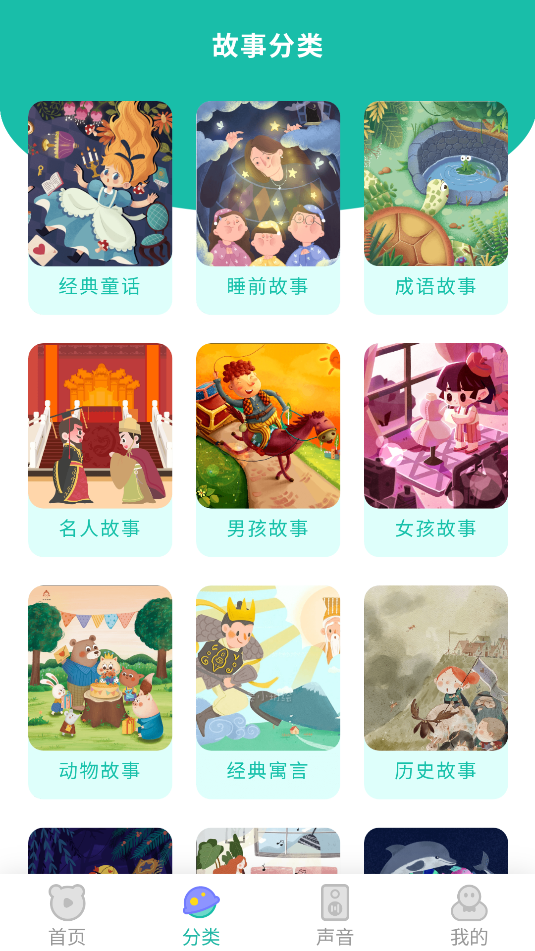Image resolution: width=535 pixels, height=951 pixels.
Task: Go to the 声音 tab
Action: click(x=334, y=915)
